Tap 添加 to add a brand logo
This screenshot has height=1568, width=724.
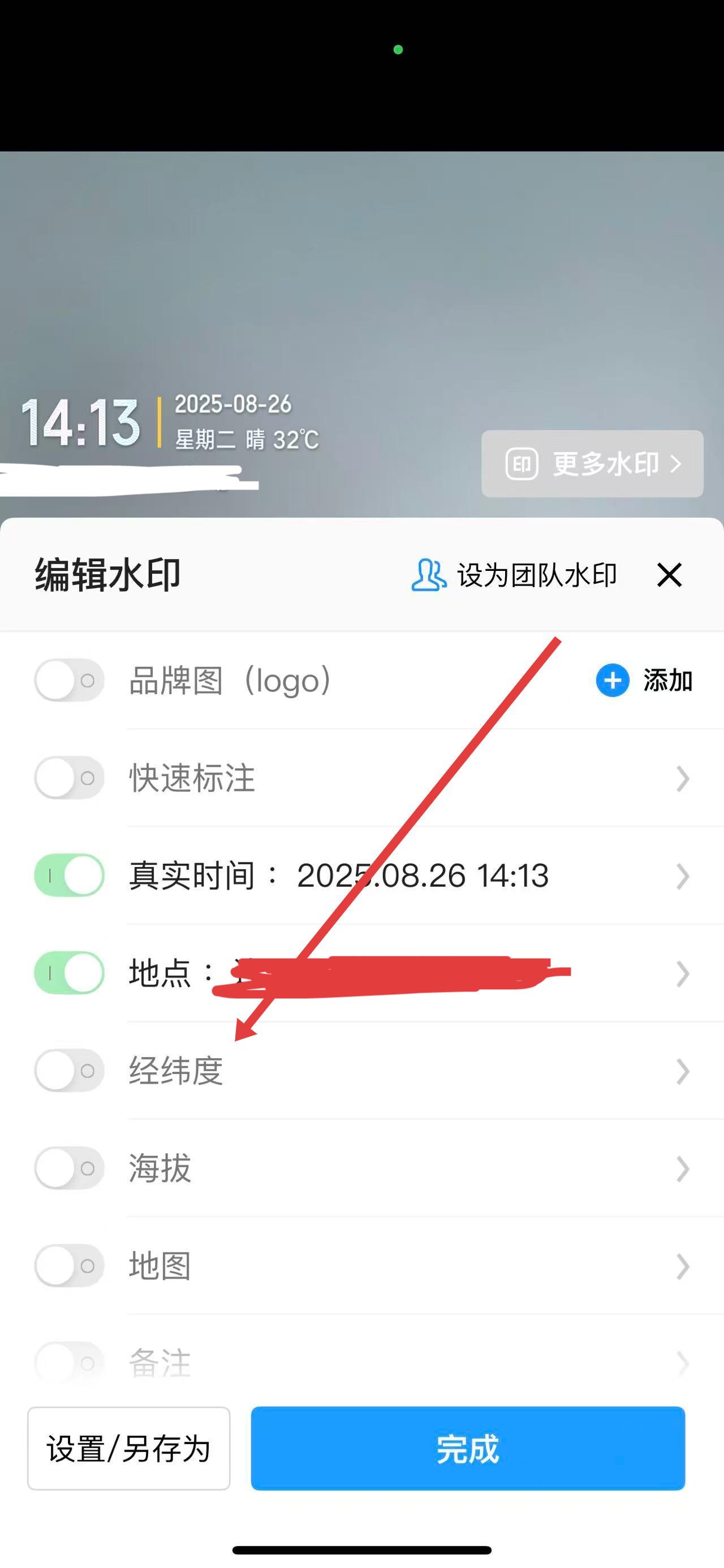pos(645,680)
